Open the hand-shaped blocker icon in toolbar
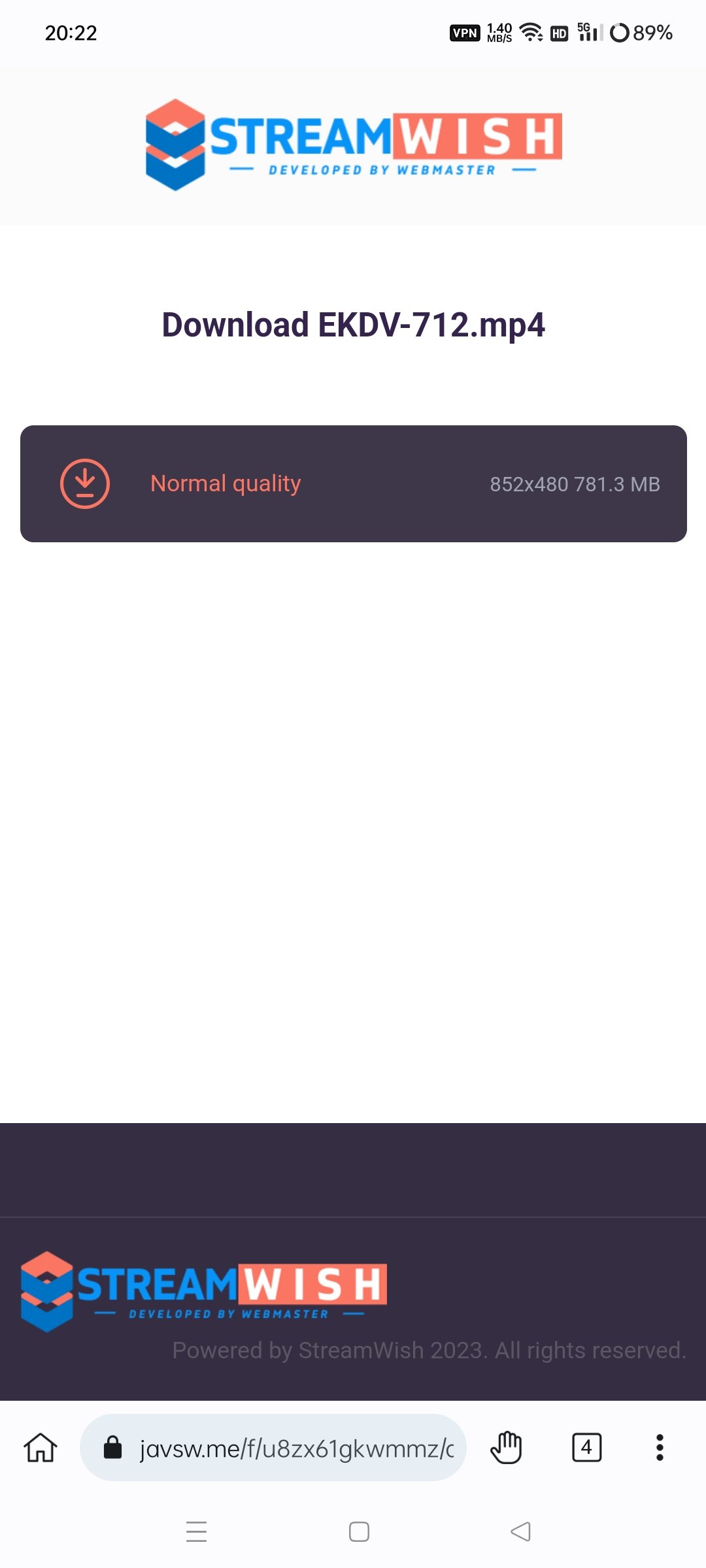706x1568 pixels. pyautogui.click(x=506, y=1448)
